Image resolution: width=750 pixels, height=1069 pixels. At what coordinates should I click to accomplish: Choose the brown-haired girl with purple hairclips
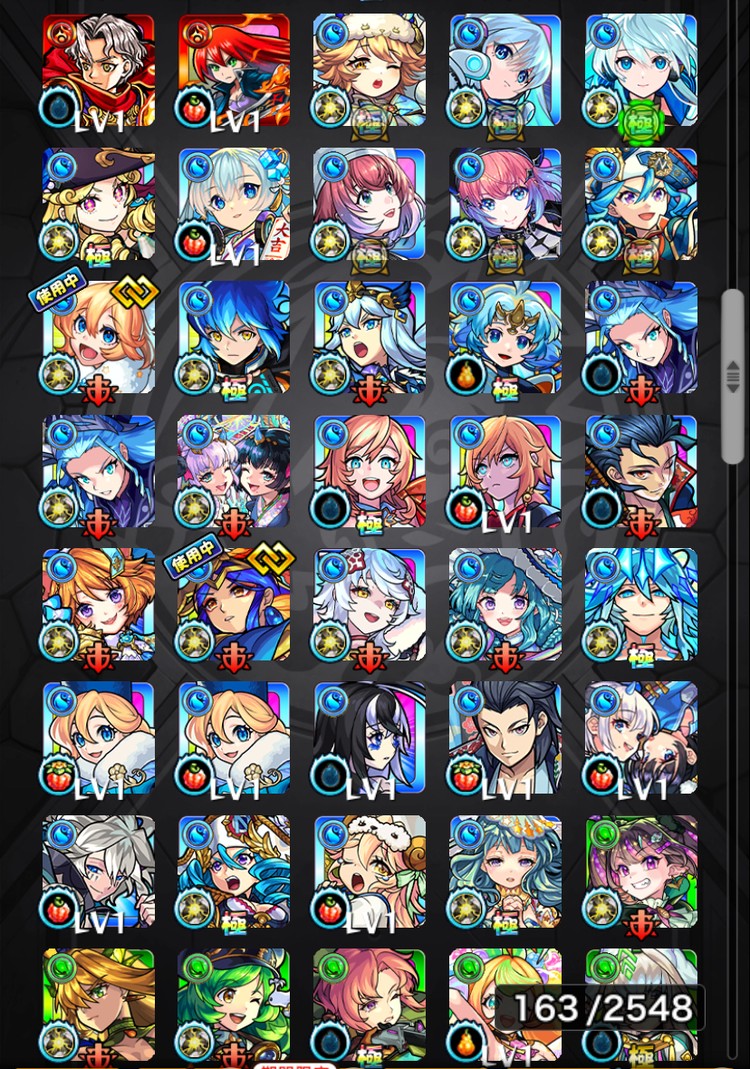pos(641,871)
